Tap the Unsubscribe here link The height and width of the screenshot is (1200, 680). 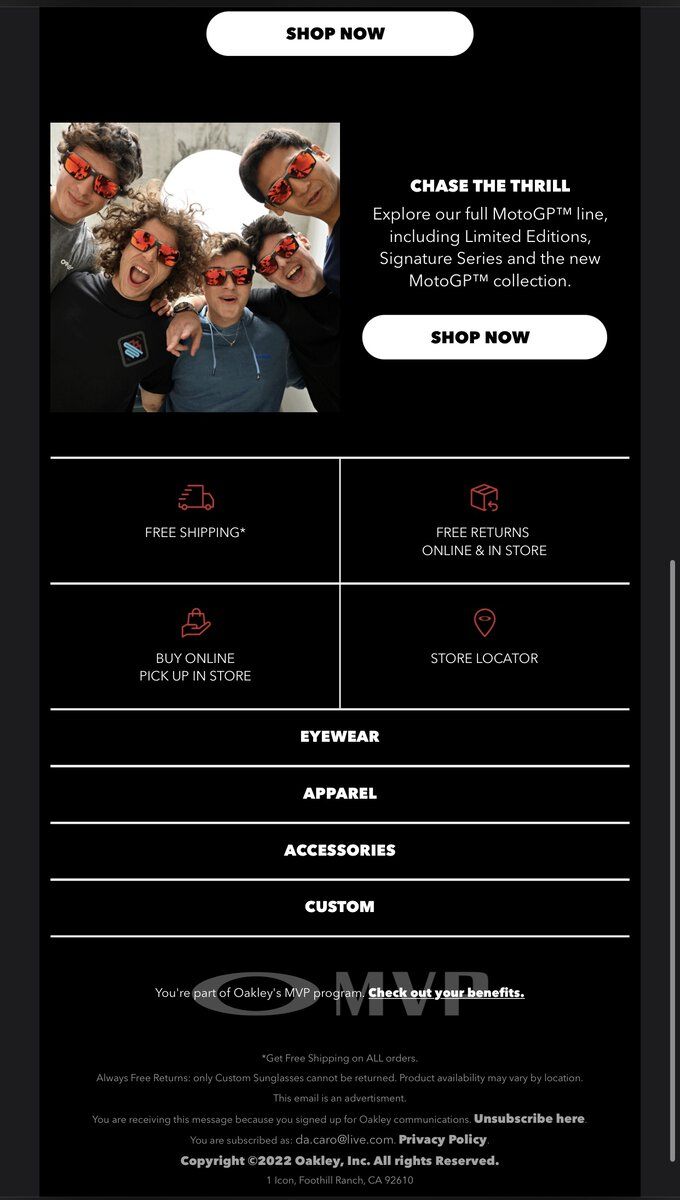click(x=529, y=1119)
